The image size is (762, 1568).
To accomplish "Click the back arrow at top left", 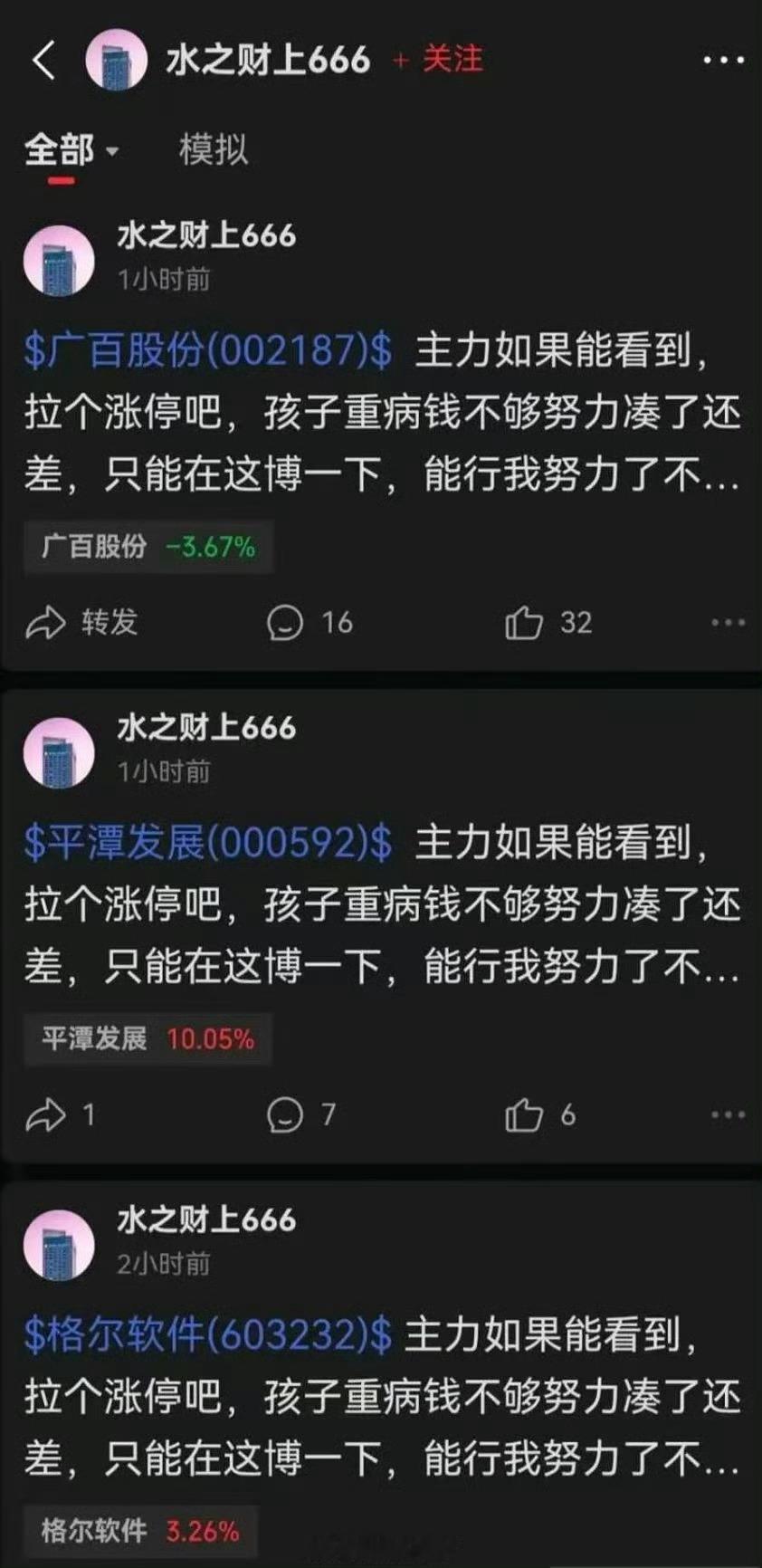I will [45, 60].
